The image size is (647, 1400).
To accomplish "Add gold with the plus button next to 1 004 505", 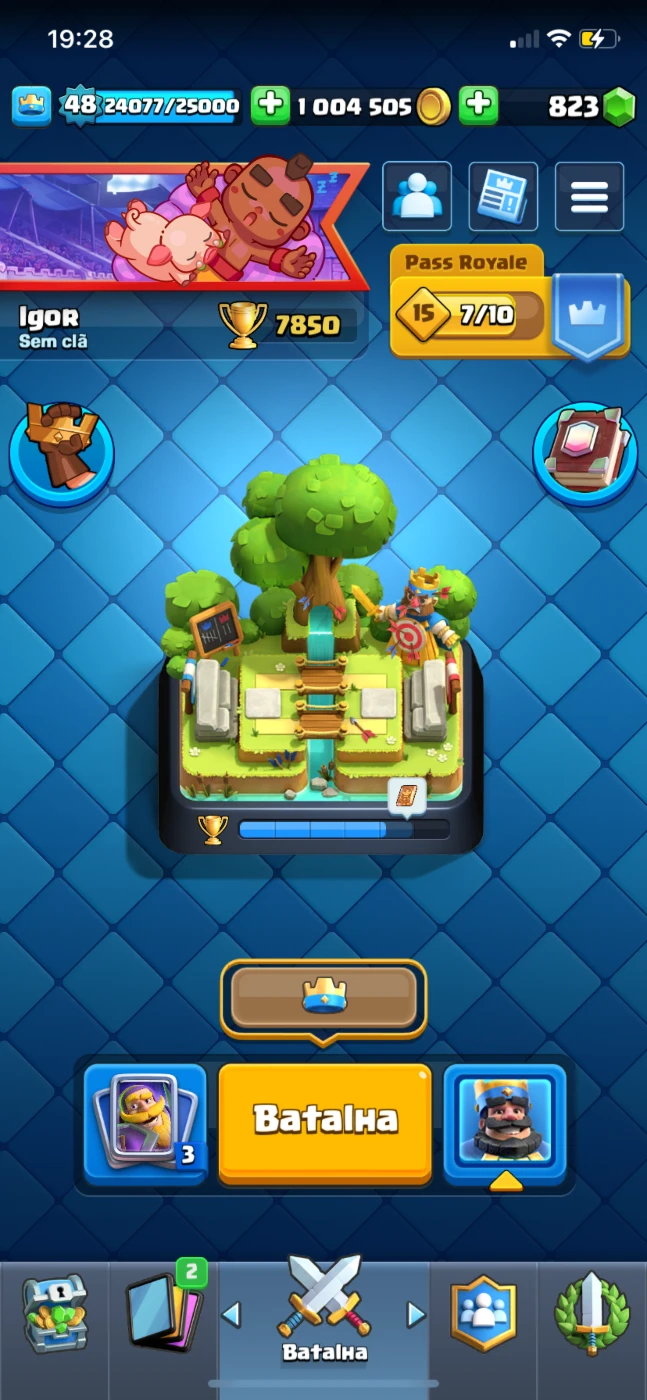I will [270, 105].
